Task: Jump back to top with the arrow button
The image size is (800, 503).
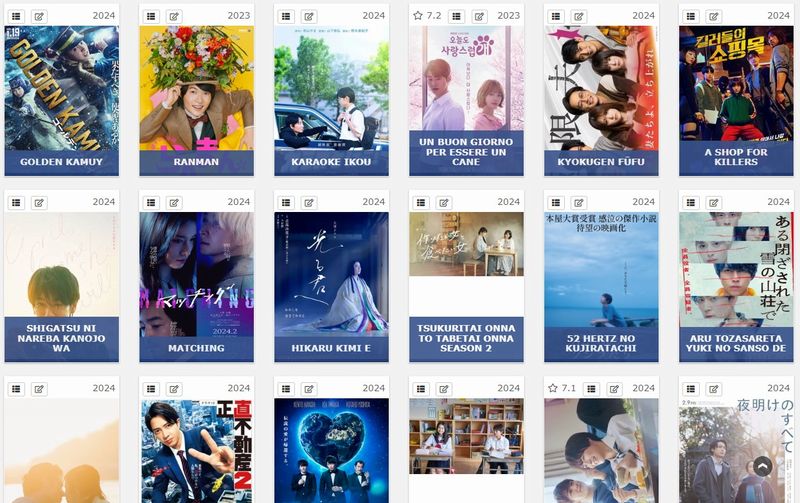Action: 762,467
